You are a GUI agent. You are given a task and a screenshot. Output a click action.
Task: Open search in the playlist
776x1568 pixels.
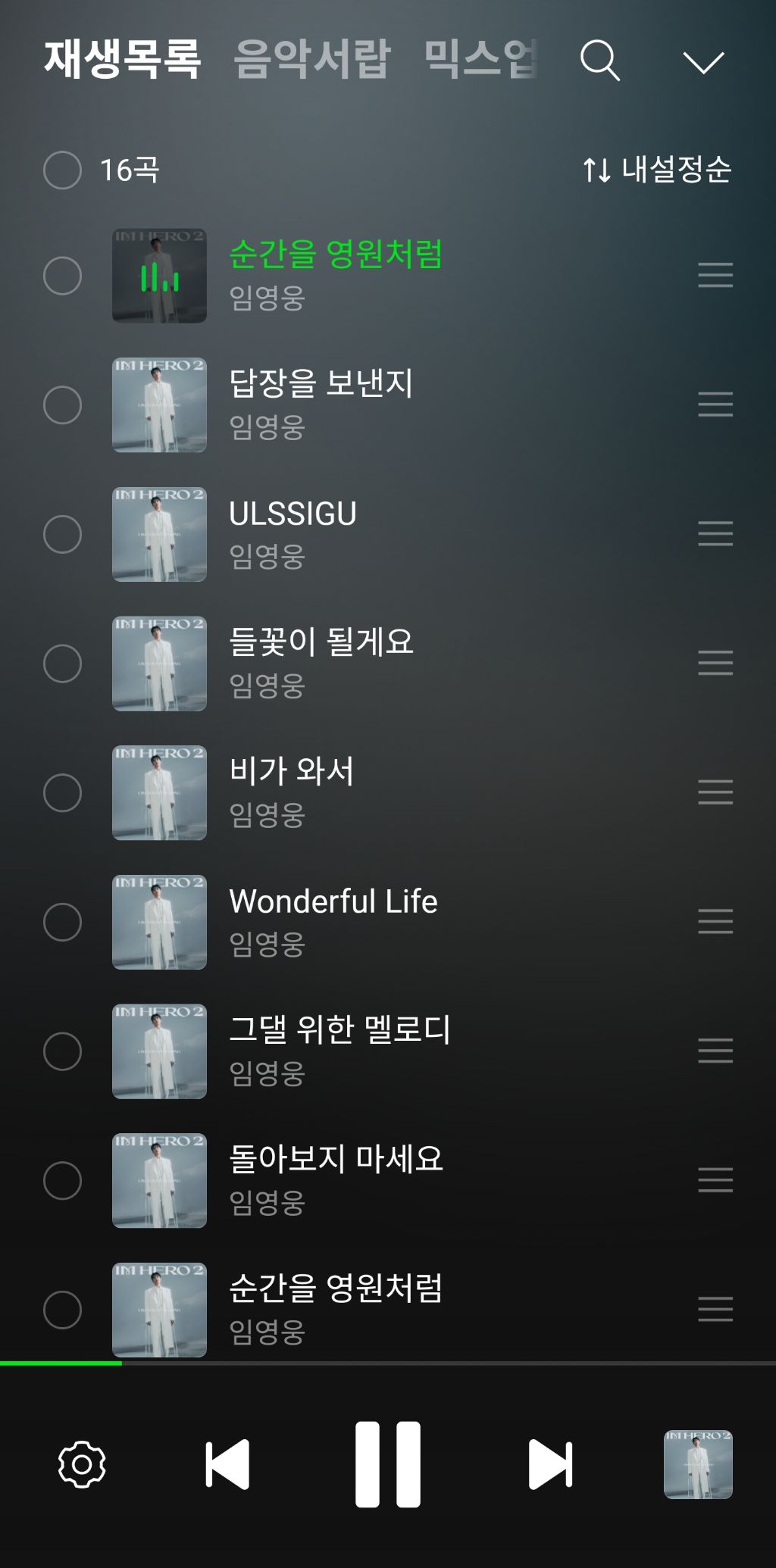click(600, 61)
